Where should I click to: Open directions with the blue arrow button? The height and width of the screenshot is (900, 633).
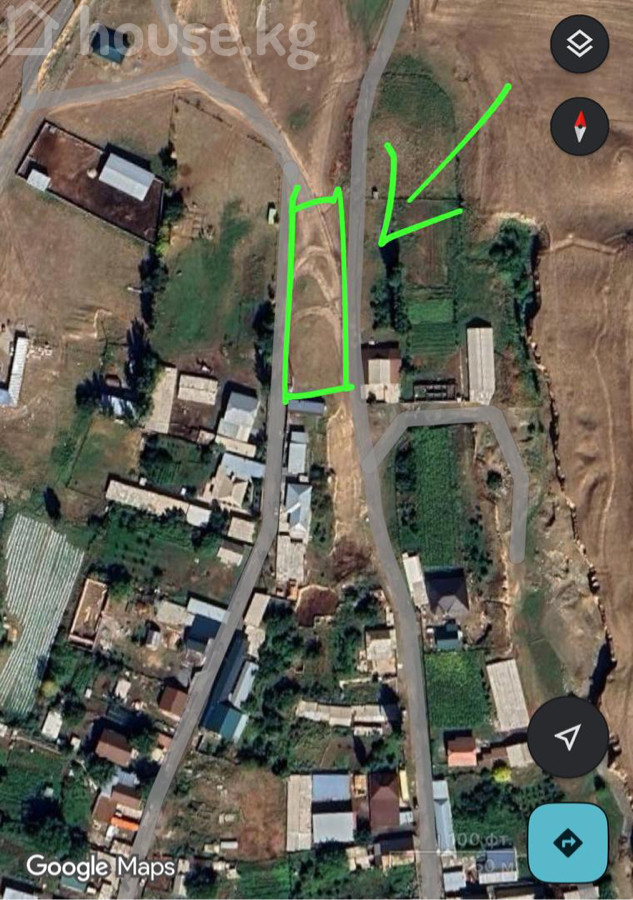tap(568, 843)
